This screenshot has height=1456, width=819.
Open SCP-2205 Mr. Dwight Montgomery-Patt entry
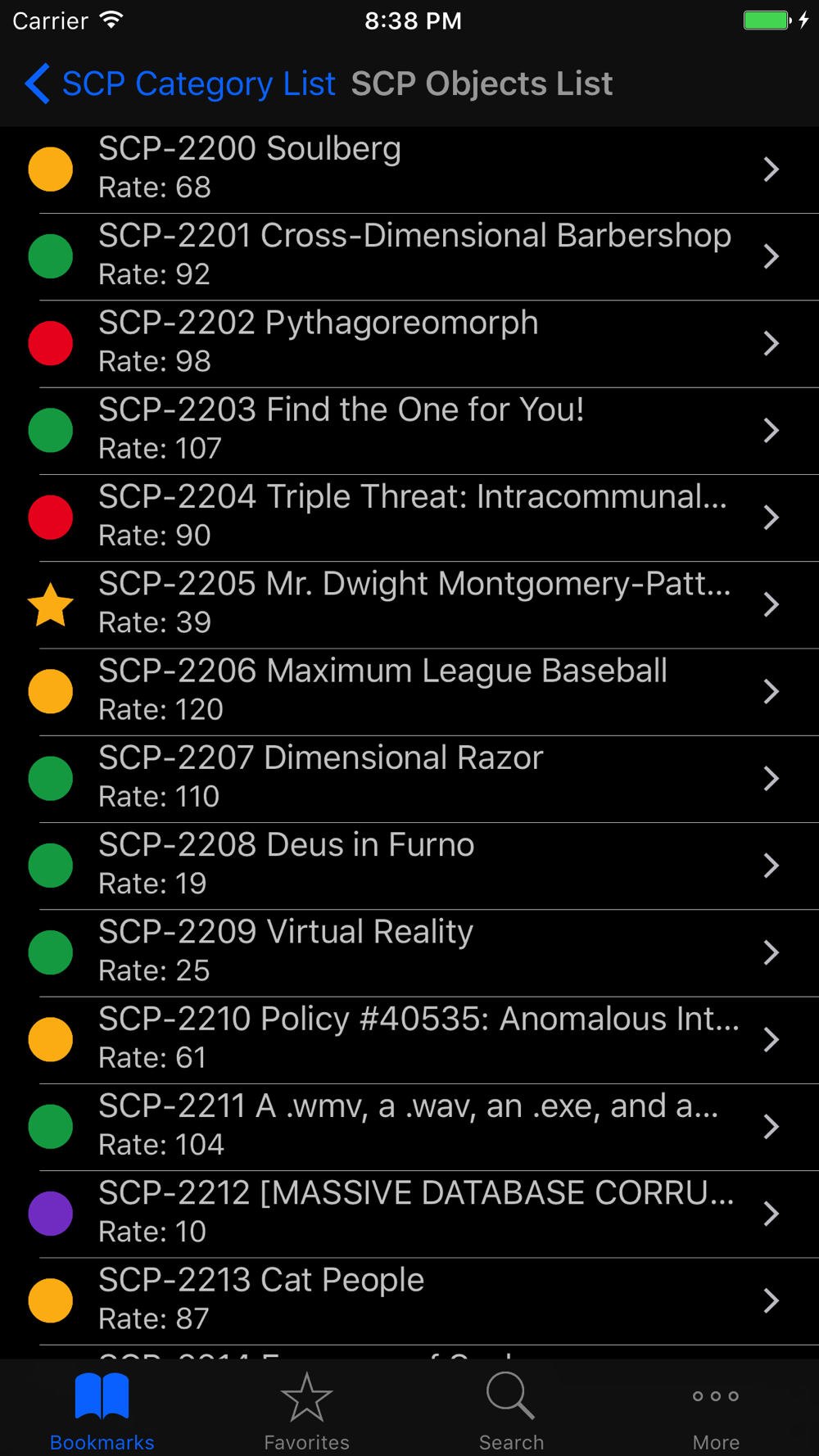tap(409, 604)
